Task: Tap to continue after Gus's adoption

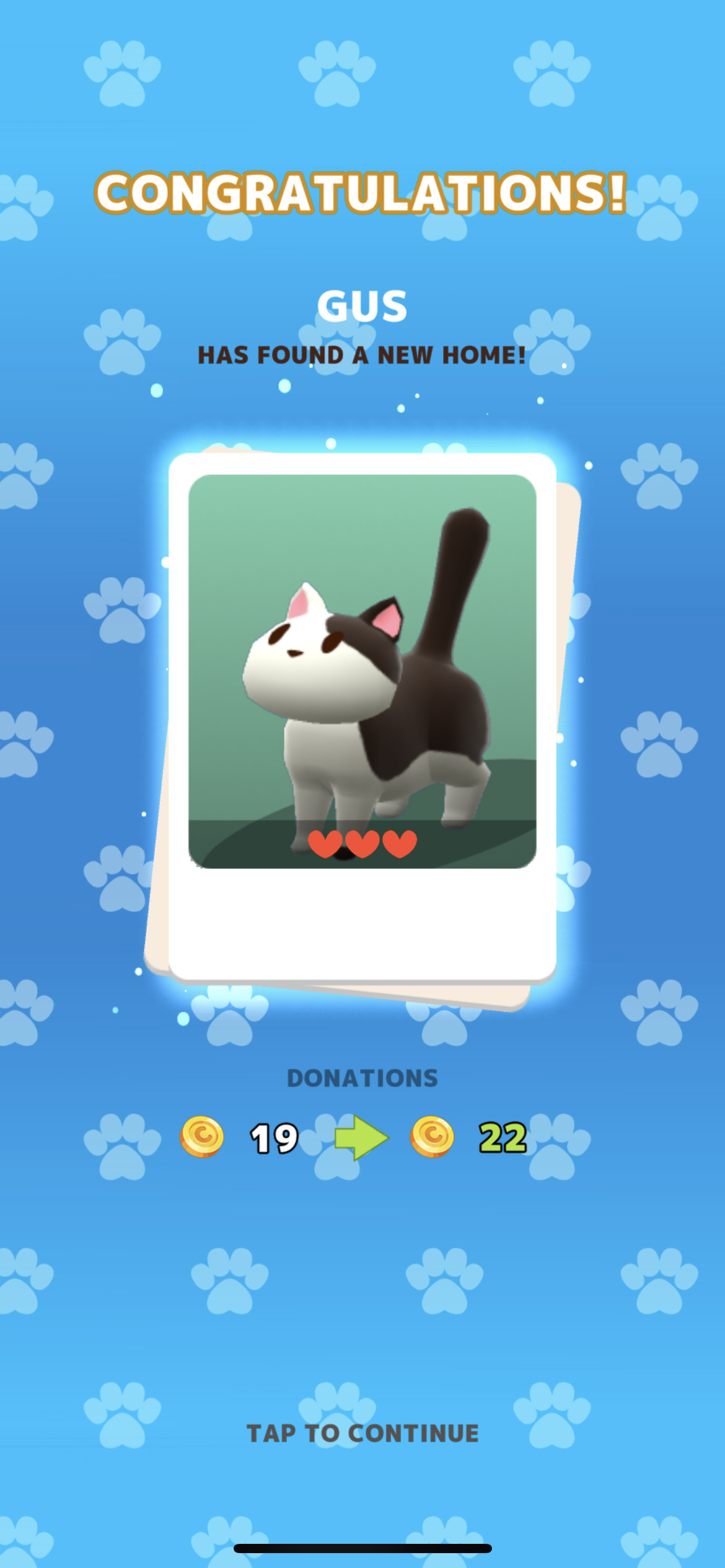Action: tap(362, 1433)
